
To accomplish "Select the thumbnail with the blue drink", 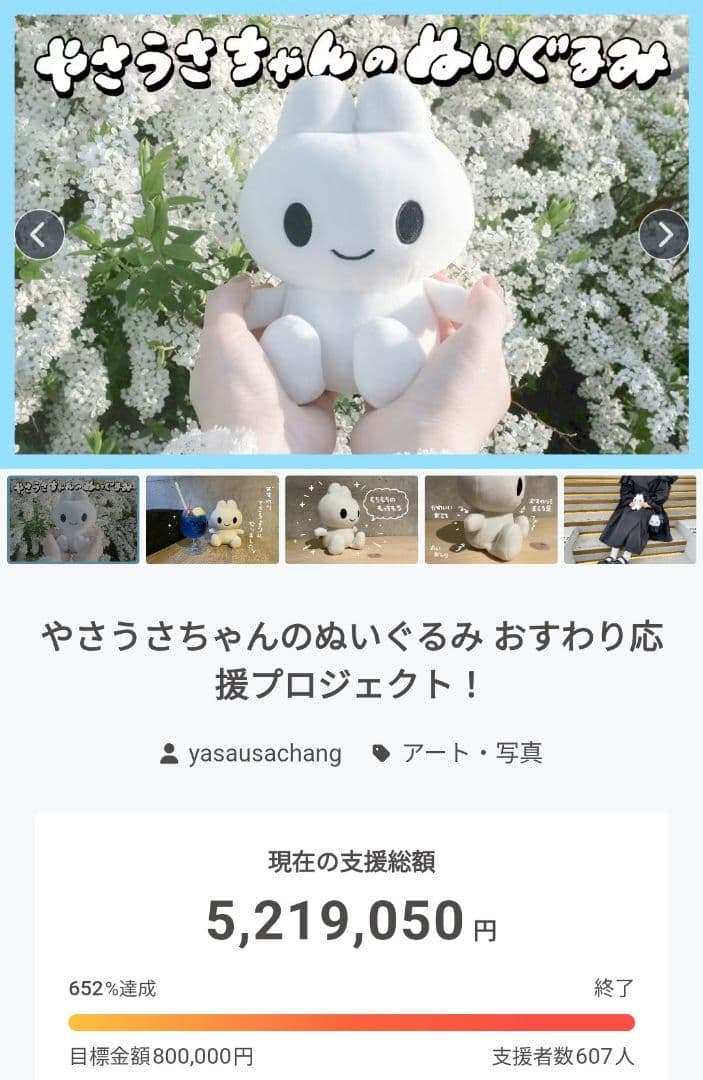I will click(x=212, y=520).
